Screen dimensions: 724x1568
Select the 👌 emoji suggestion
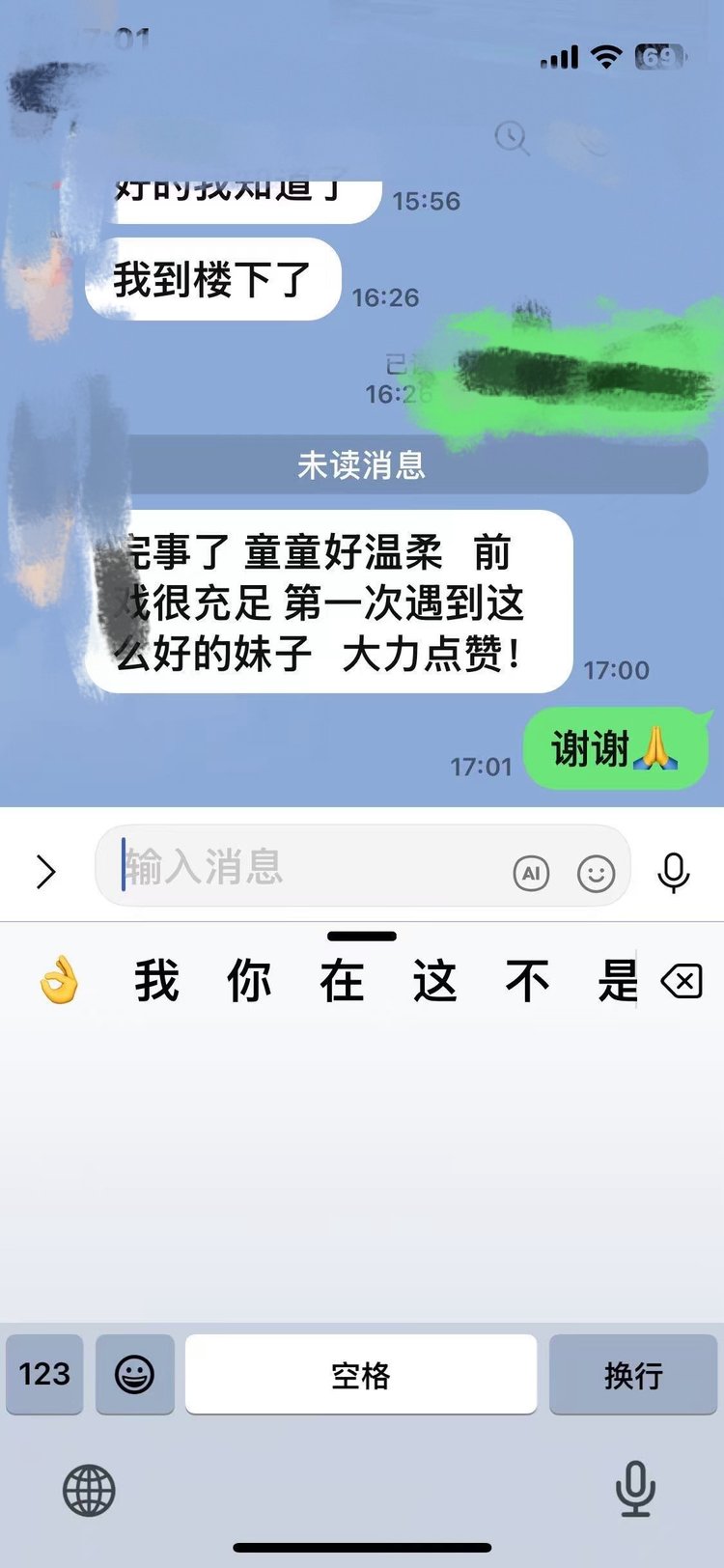click(60, 981)
